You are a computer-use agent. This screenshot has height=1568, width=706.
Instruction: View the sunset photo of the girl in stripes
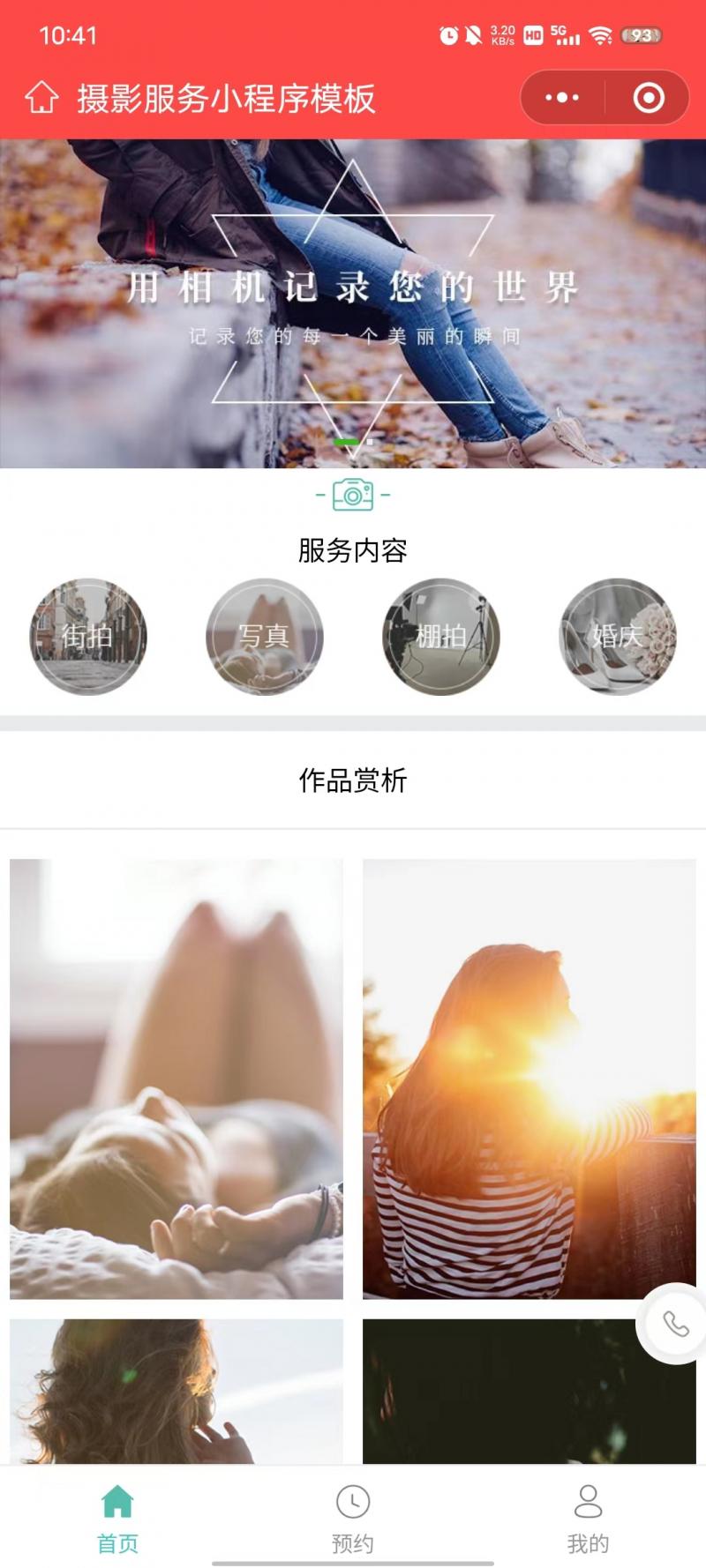click(529, 1079)
